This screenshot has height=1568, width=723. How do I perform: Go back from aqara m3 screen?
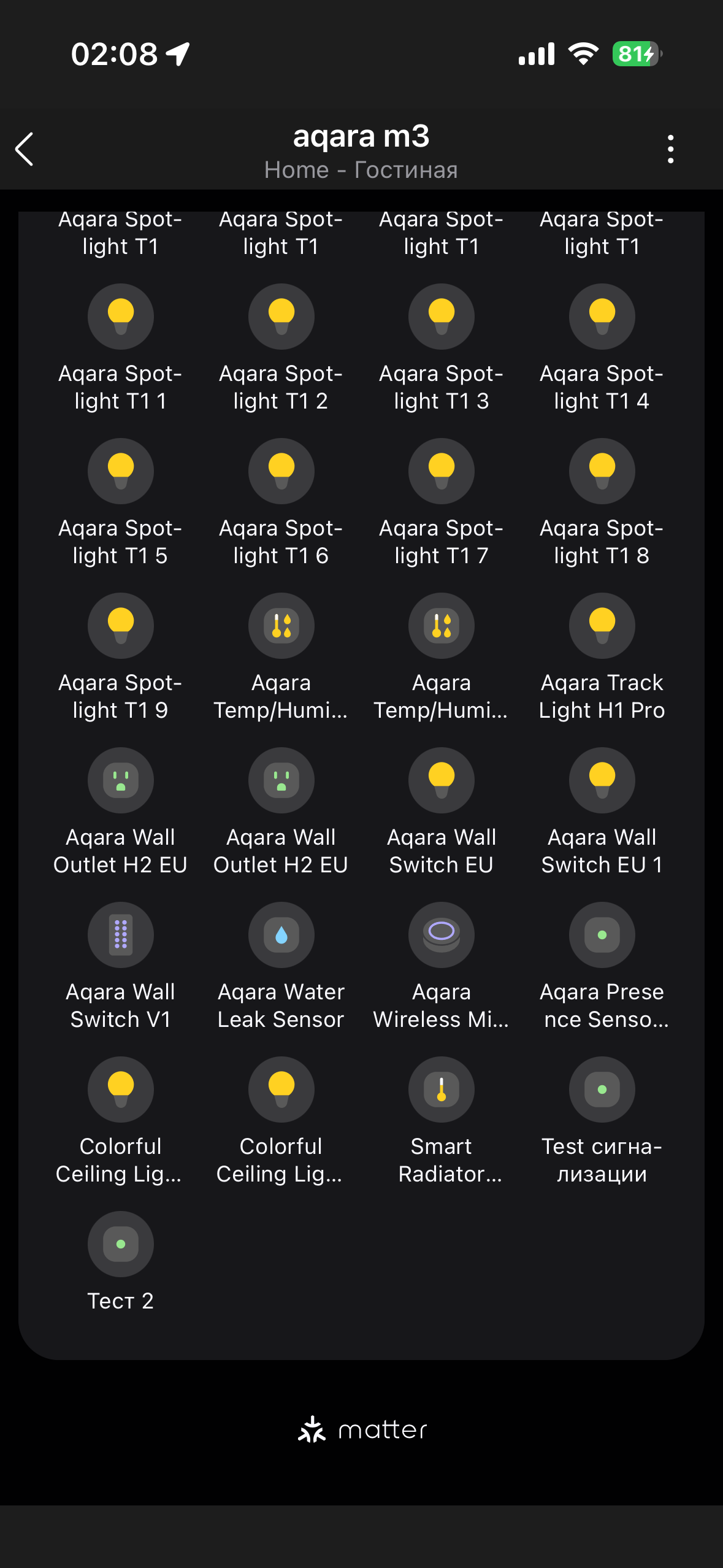point(25,149)
